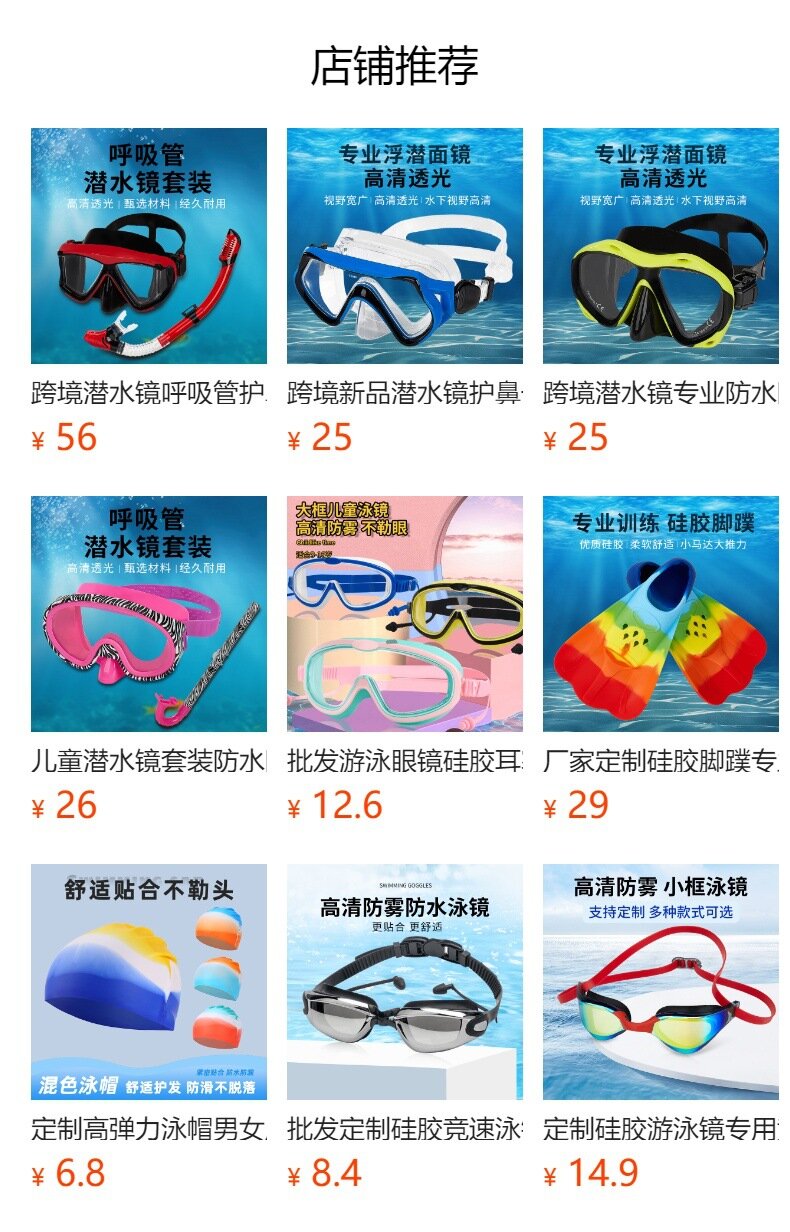View the red small-frame goggles at ¥14.9

(x=661, y=982)
